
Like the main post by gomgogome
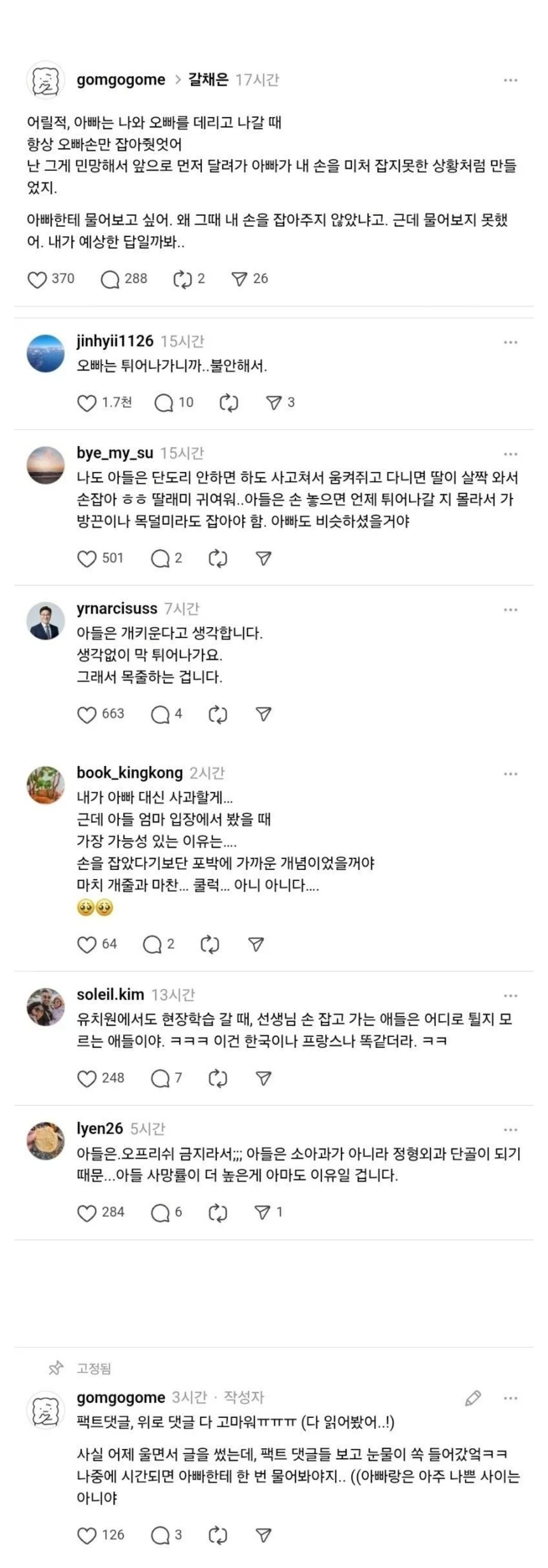click(x=37, y=280)
